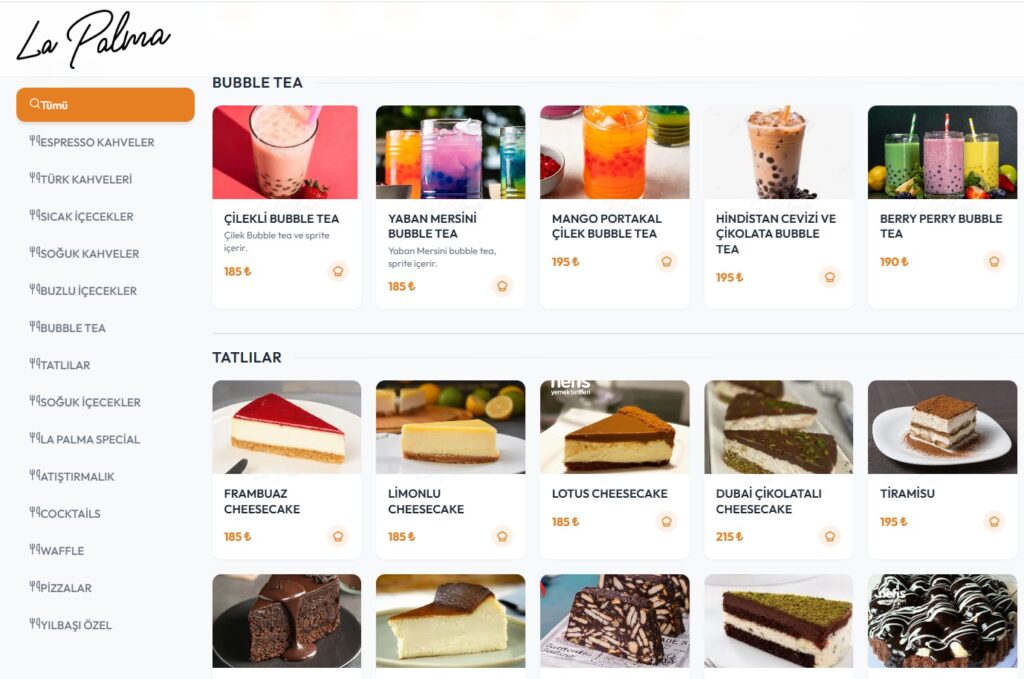Open the Cocktails category
This screenshot has width=1024, height=679.
tap(70, 513)
